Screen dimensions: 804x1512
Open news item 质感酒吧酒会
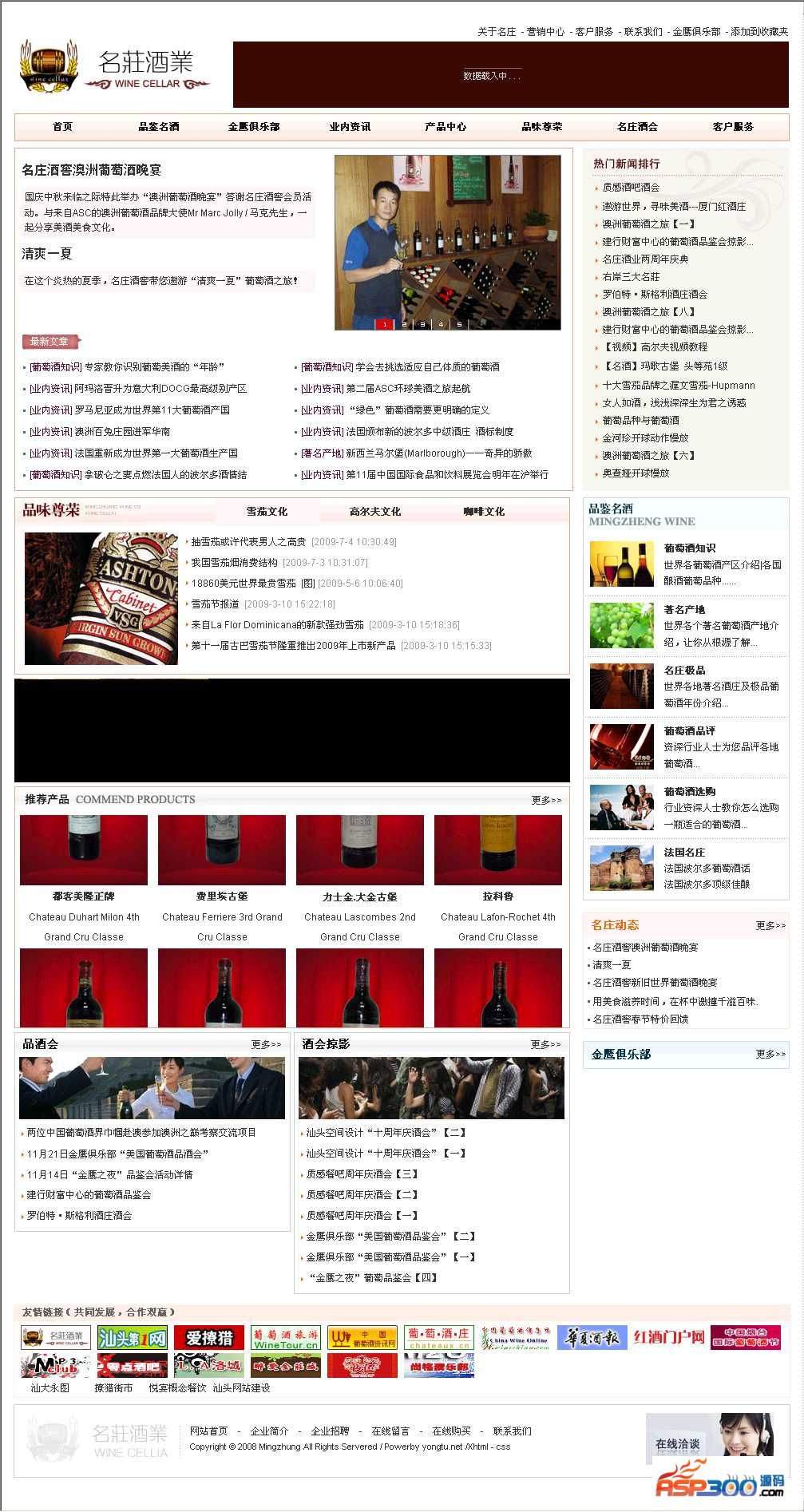[631, 188]
